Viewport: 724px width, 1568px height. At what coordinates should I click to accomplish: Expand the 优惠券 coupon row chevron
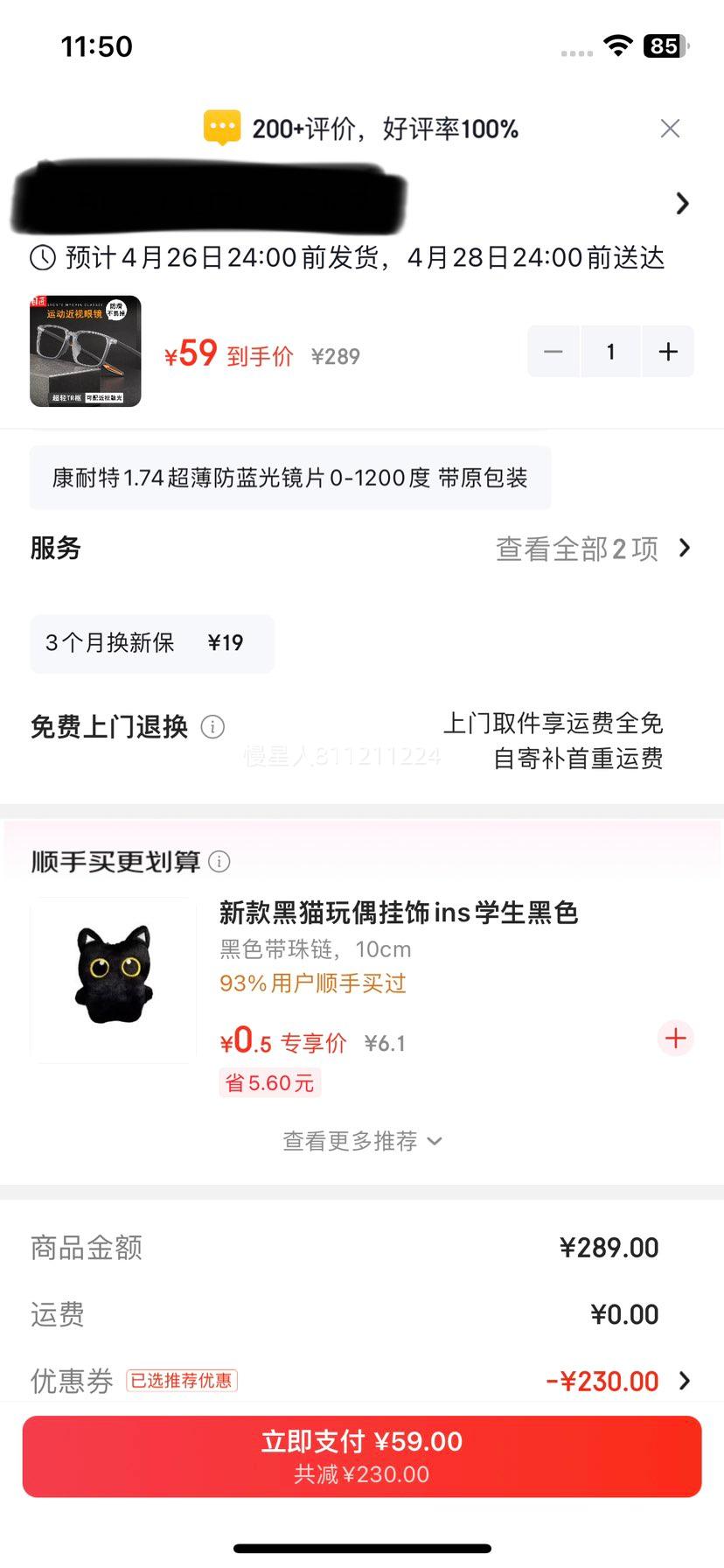(x=685, y=1380)
